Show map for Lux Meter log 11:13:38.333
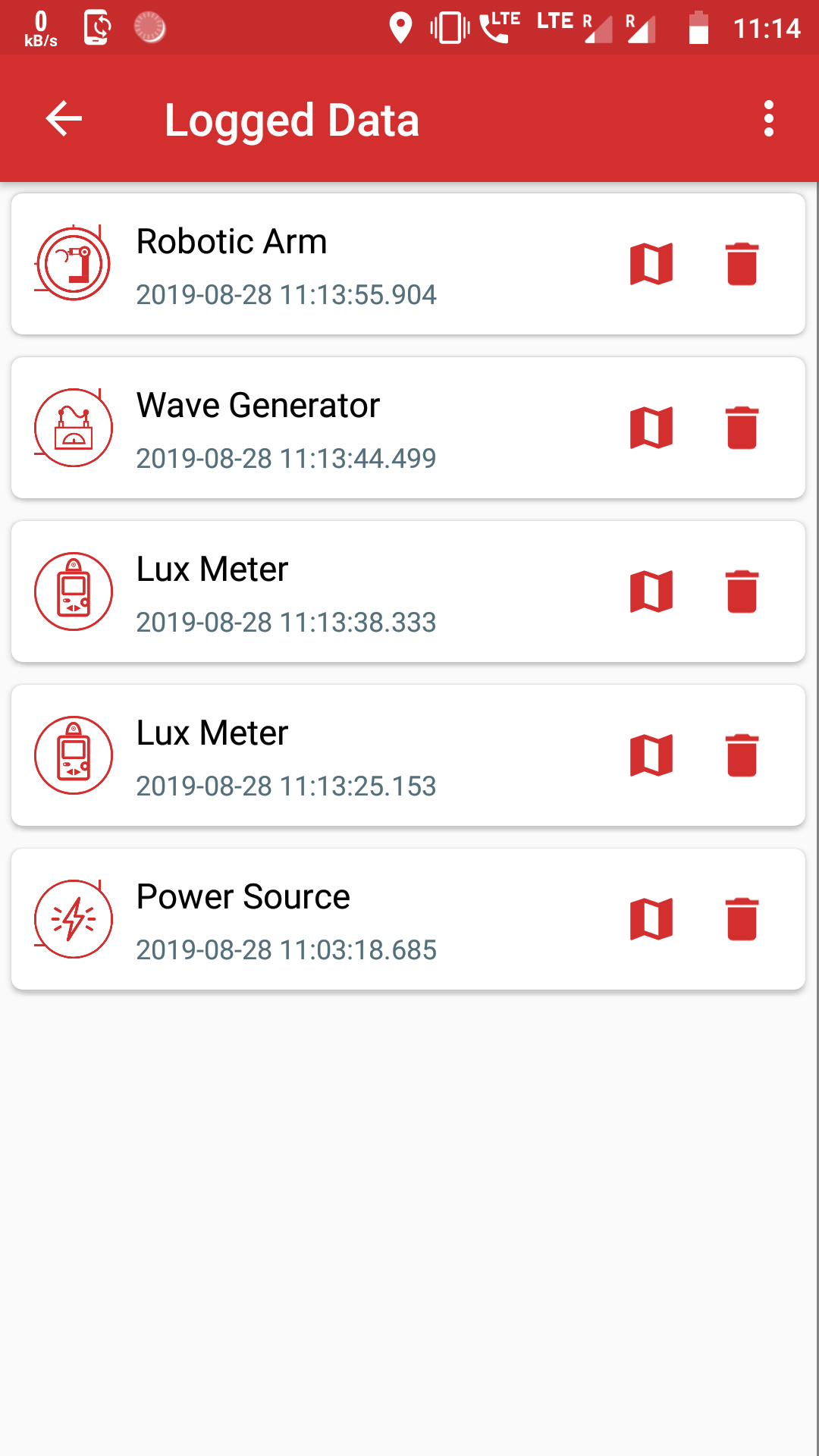 [x=651, y=591]
